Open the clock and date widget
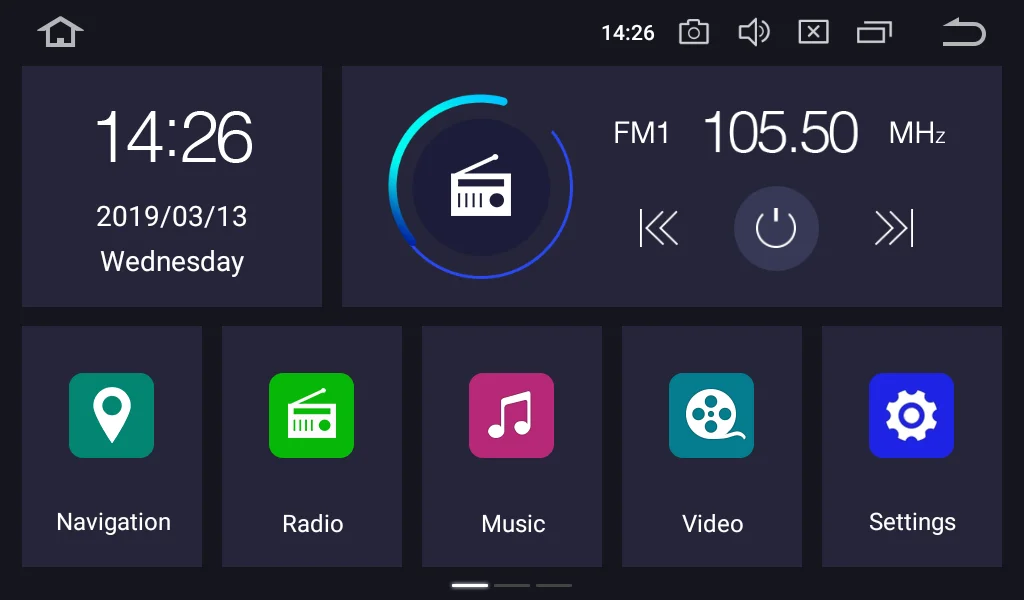Image resolution: width=1024 pixels, height=600 pixels. [172, 186]
